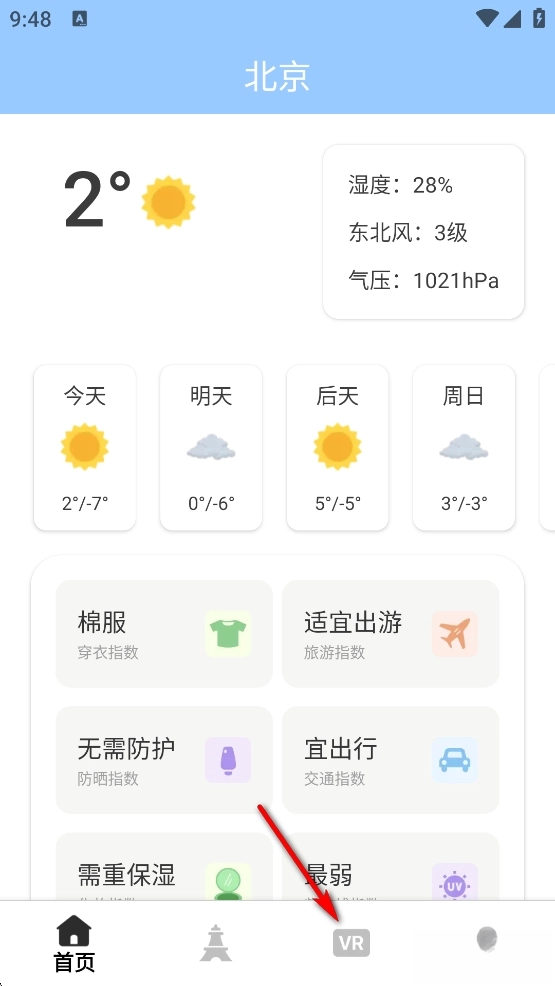Screen dimensions: 555x986
Task: Open the 防晒指数 sunscreen index card
Action: click(164, 760)
